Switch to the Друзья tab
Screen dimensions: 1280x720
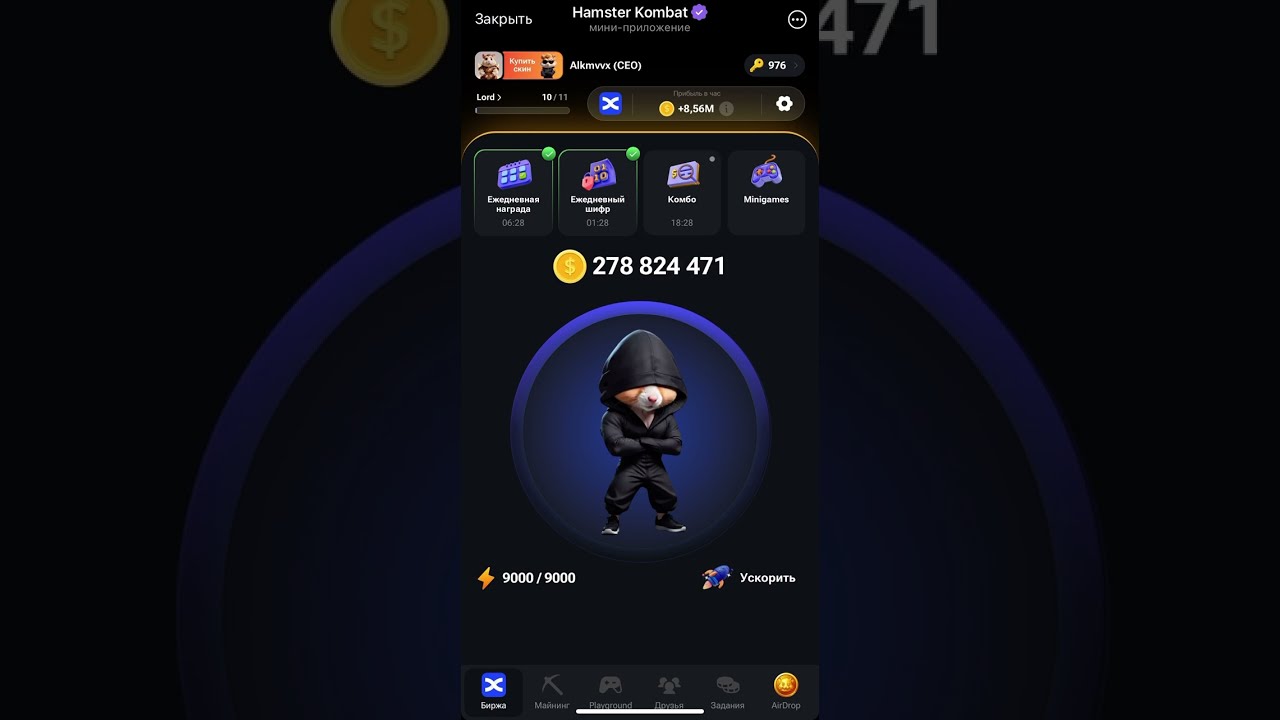(x=669, y=691)
